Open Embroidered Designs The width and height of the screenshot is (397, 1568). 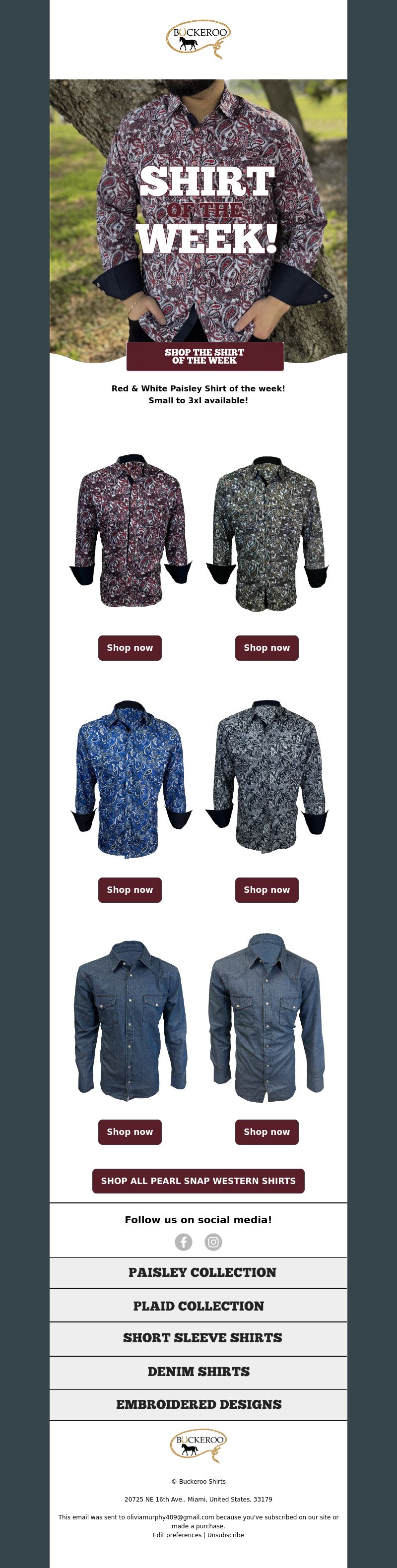(x=198, y=1404)
